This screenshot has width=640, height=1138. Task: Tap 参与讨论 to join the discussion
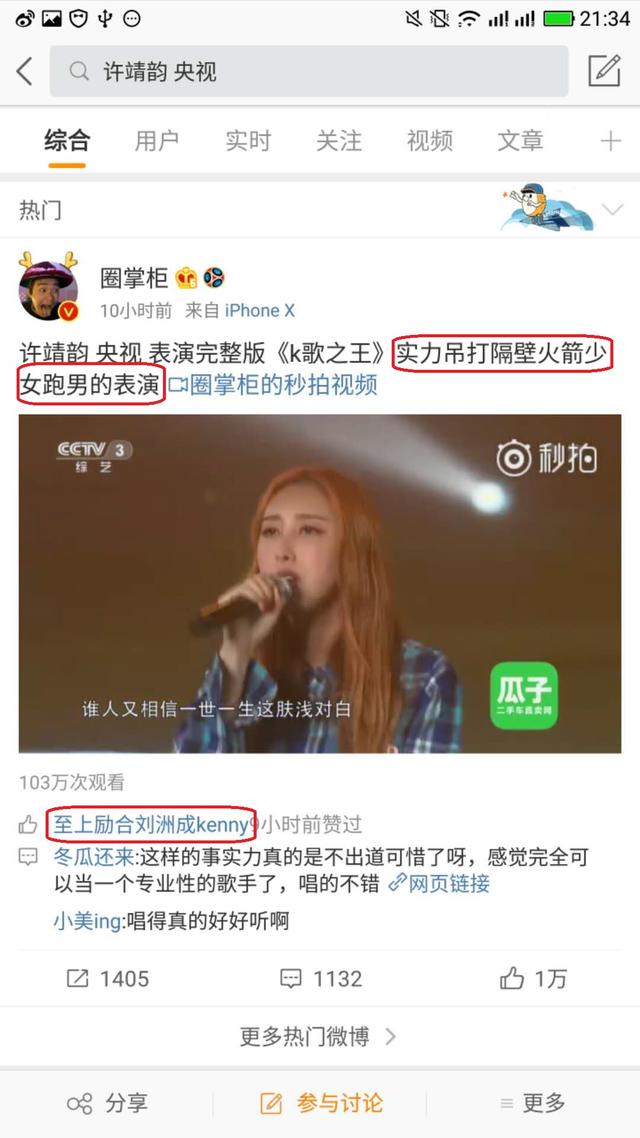tap(321, 1103)
